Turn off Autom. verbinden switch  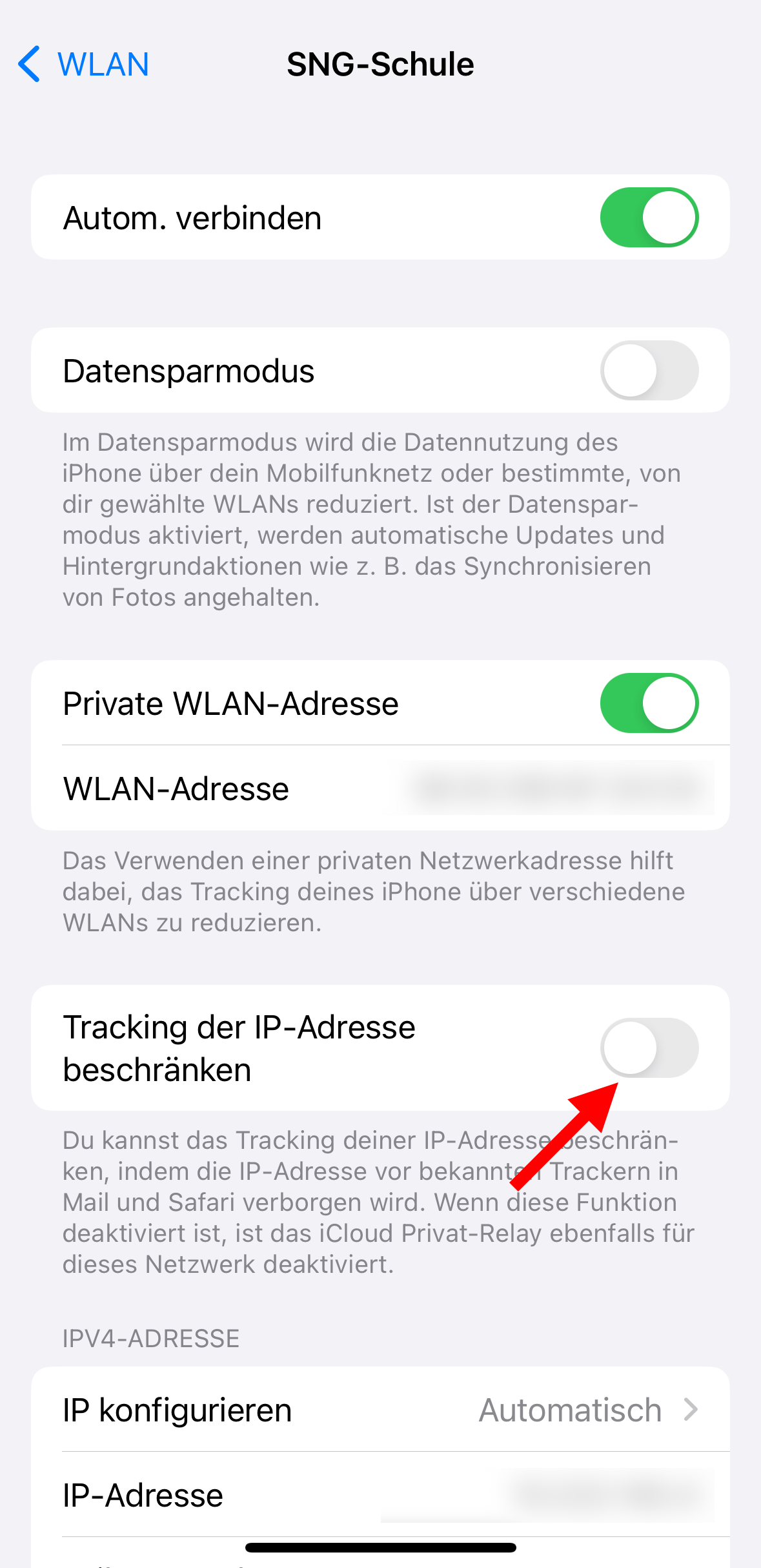coord(649,218)
